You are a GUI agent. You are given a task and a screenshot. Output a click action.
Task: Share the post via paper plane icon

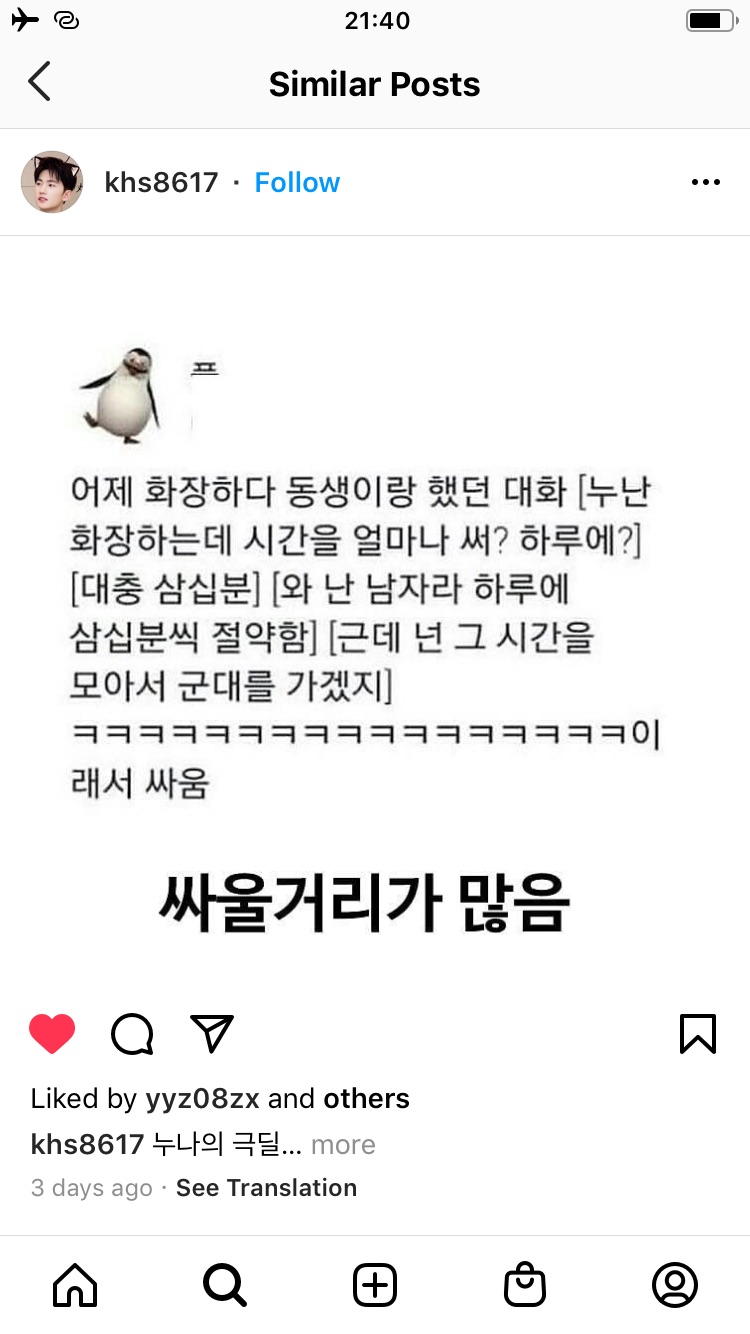point(211,1033)
